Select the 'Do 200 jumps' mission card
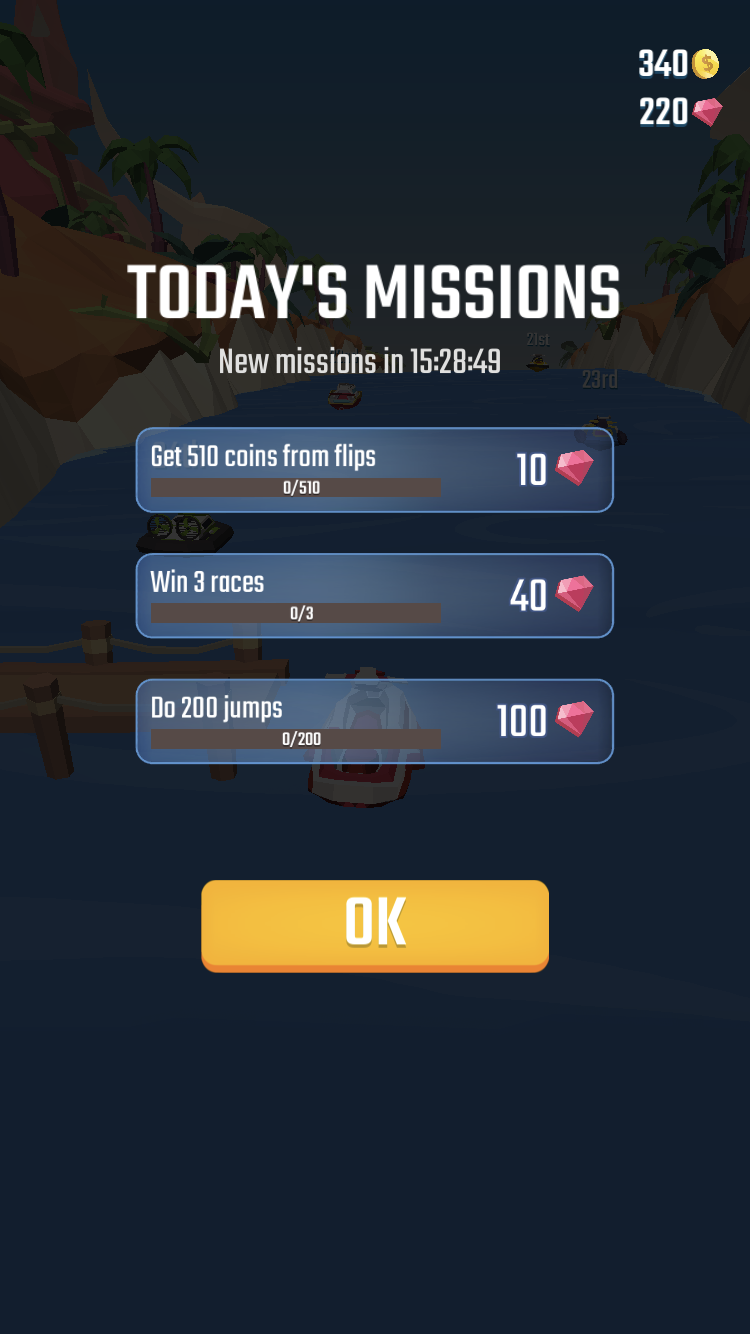The height and width of the screenshot is (1334, 750). 374,721
